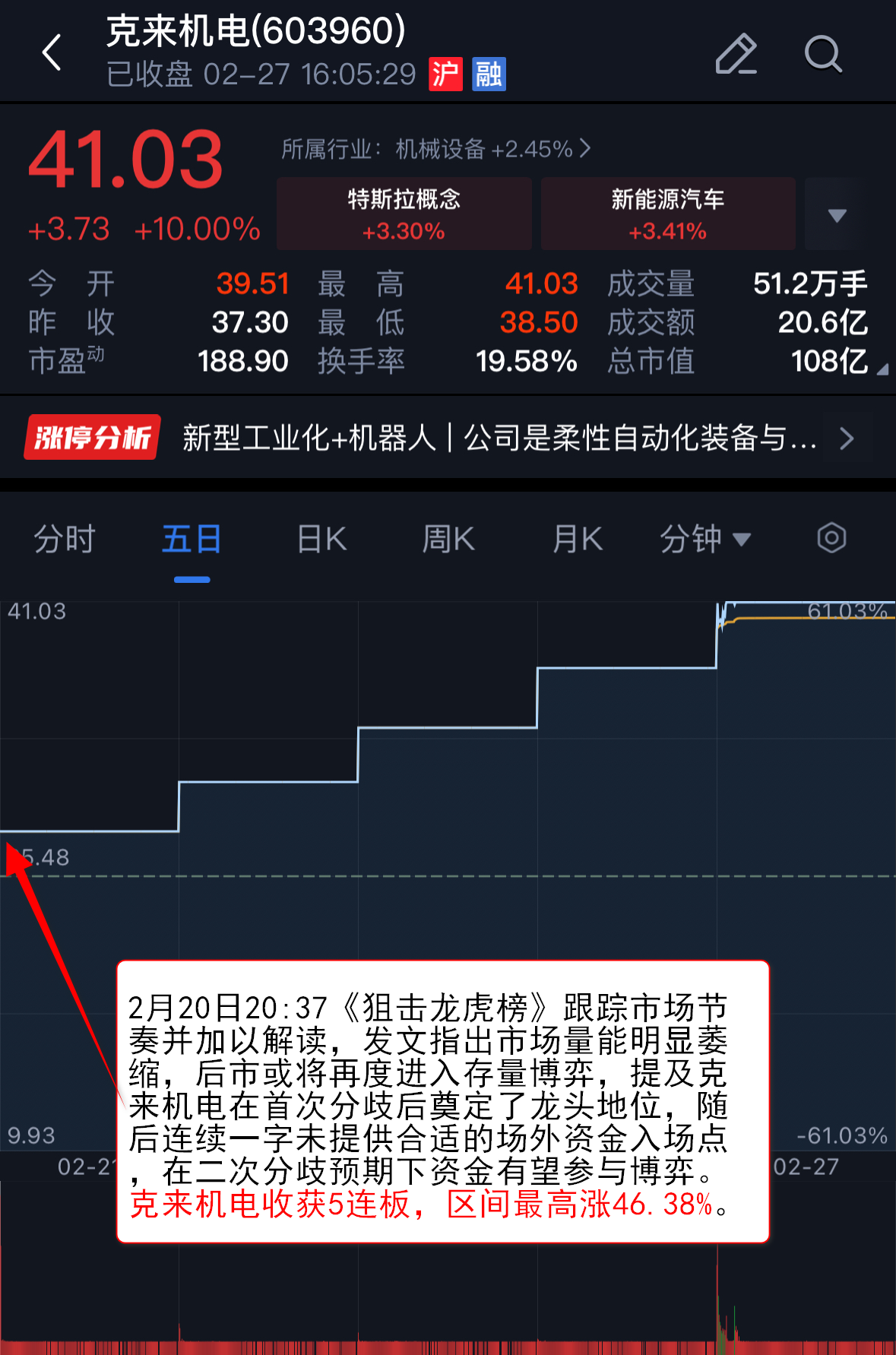Open stock search
Image resolution: width=896 pixels, height=1355 pixels.
click(x=823, y=55)
